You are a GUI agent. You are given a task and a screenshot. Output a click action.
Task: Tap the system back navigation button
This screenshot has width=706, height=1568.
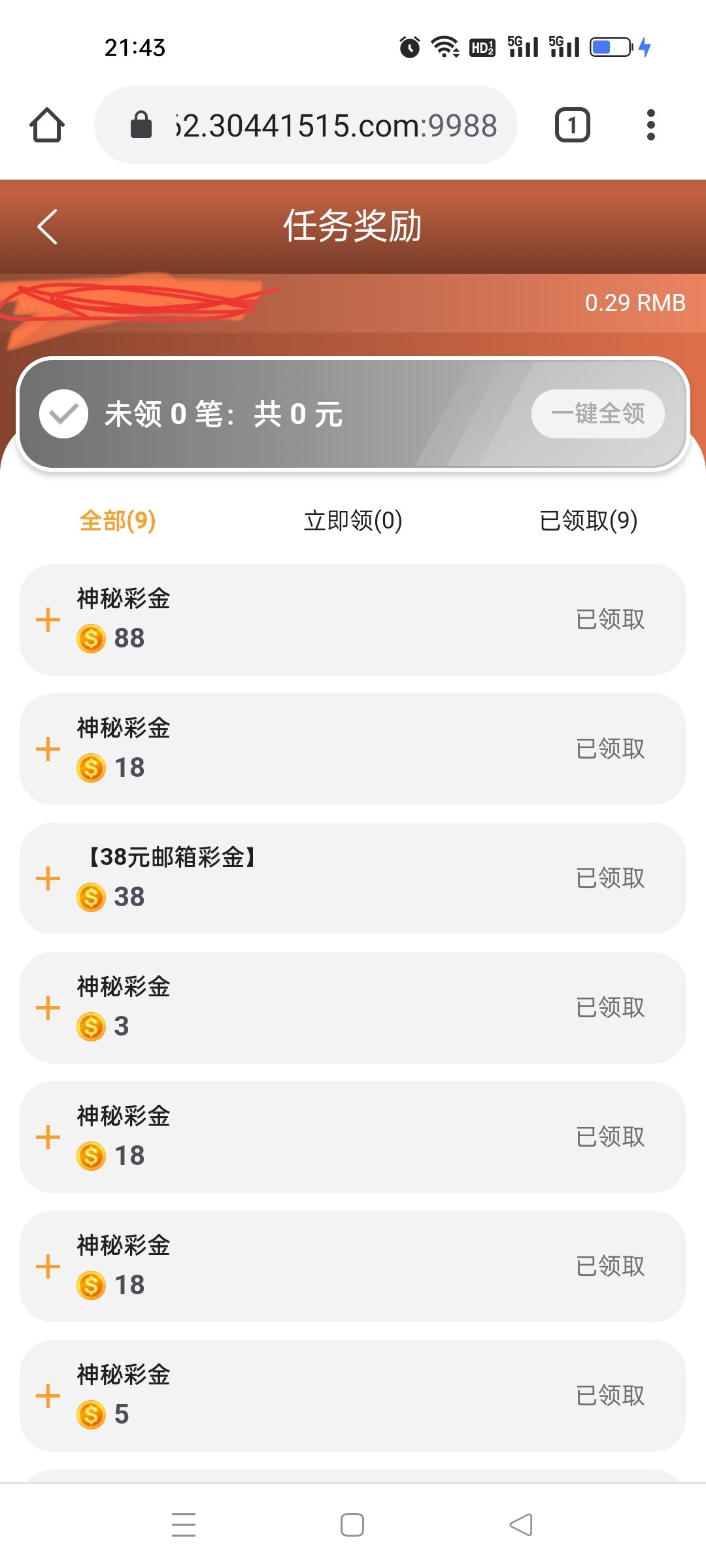(x=521, y=1525)
